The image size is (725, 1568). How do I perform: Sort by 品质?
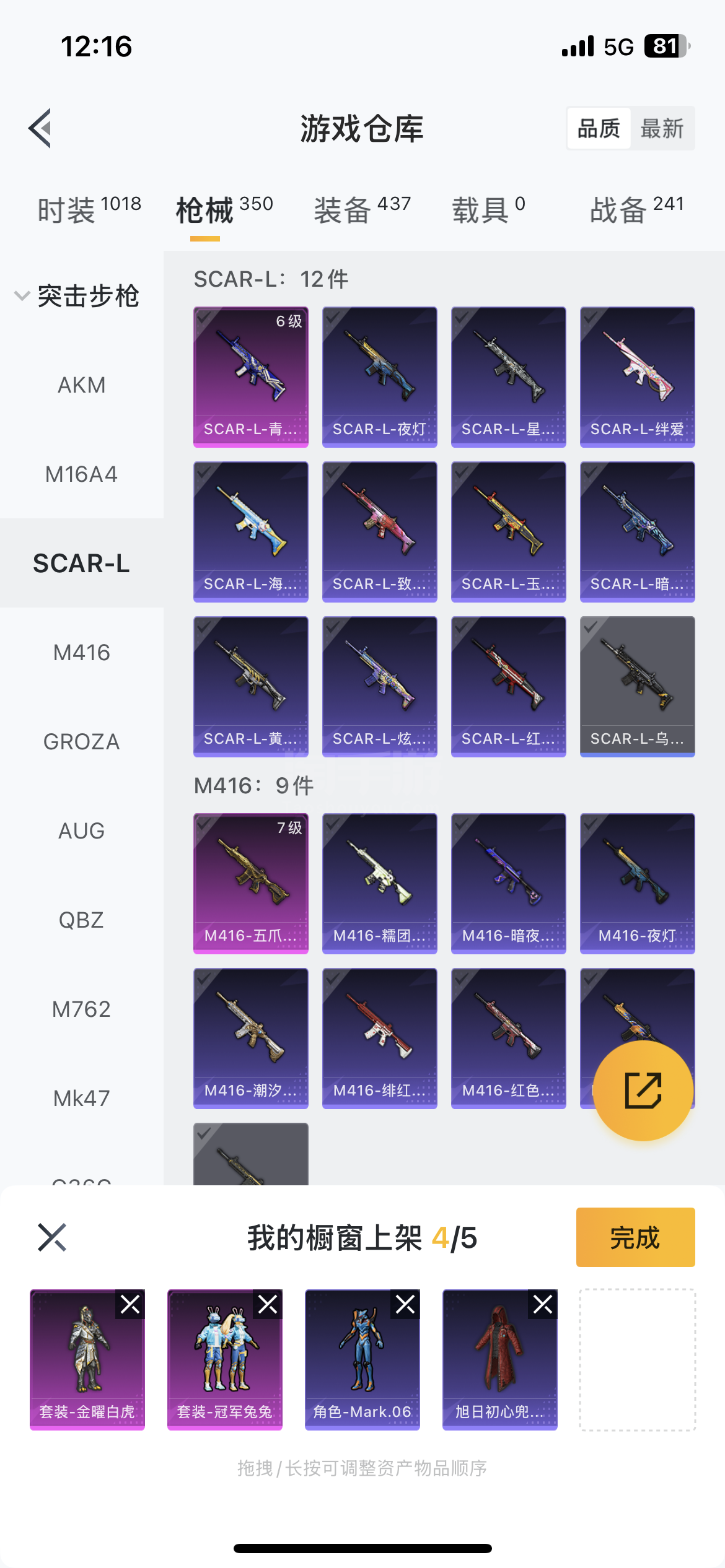(x=599, y=129)
